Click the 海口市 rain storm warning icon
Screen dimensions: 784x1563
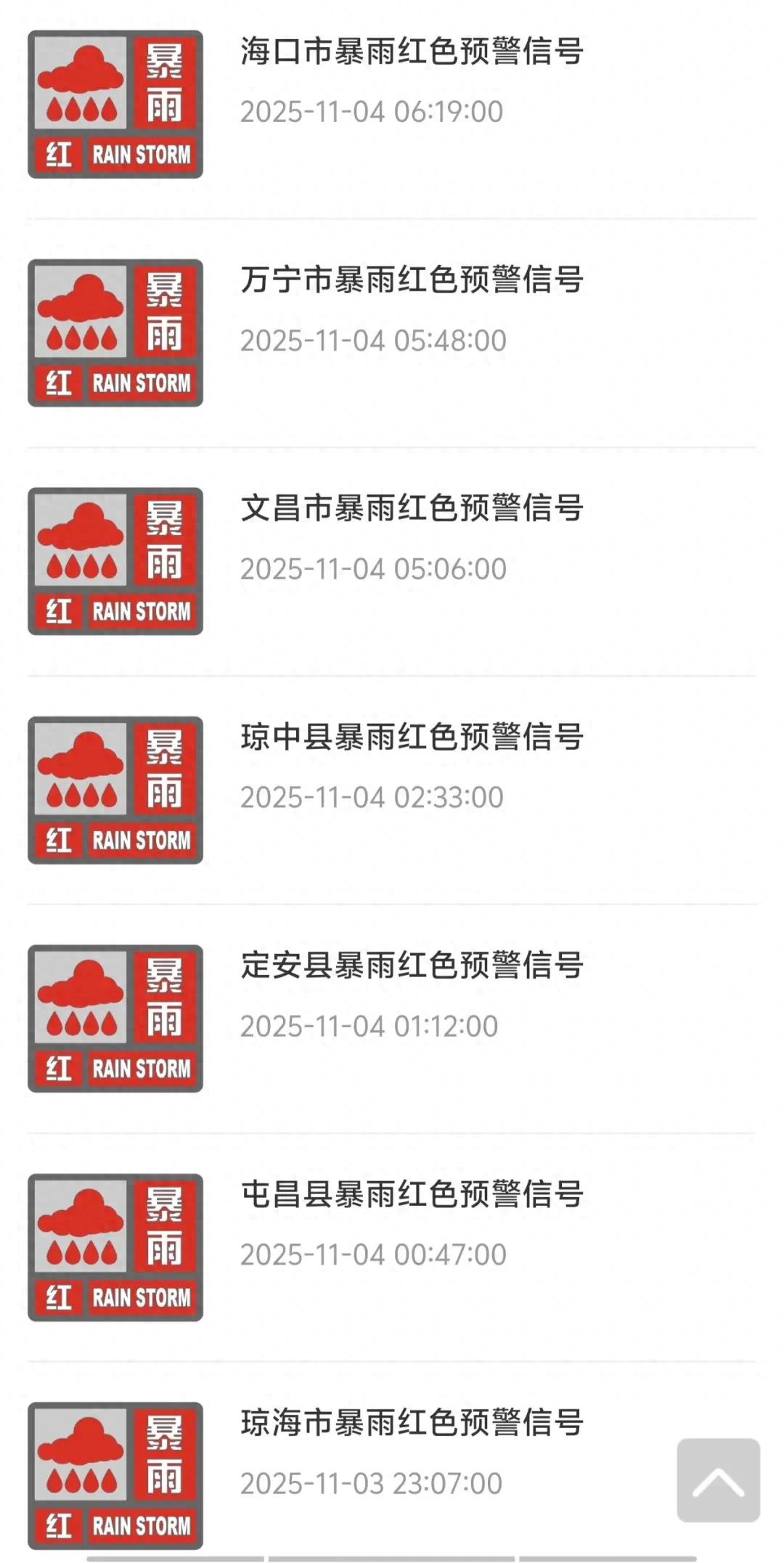[115, 102]
